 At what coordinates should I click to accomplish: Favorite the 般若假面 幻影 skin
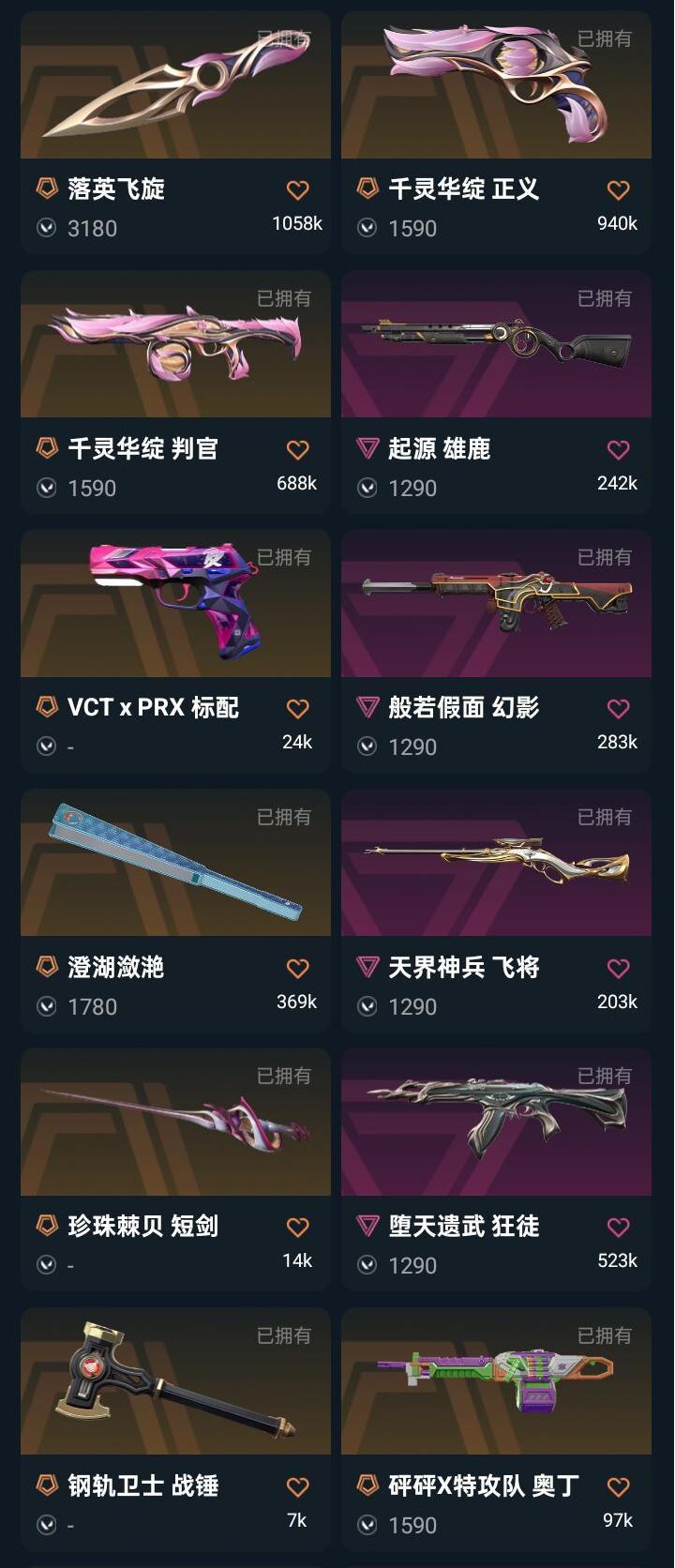[619, 709]
